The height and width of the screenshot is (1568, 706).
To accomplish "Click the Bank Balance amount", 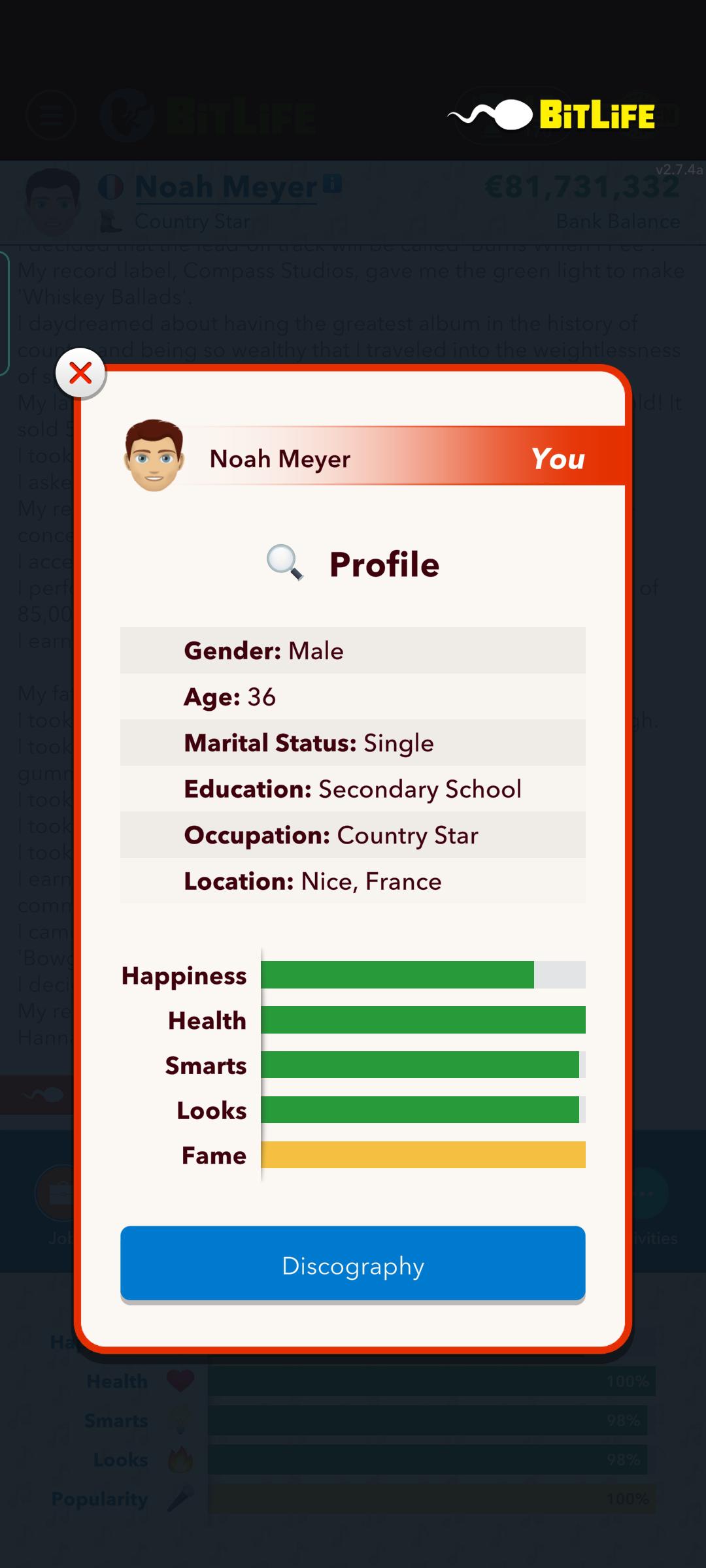I will (x=580, y=186).
